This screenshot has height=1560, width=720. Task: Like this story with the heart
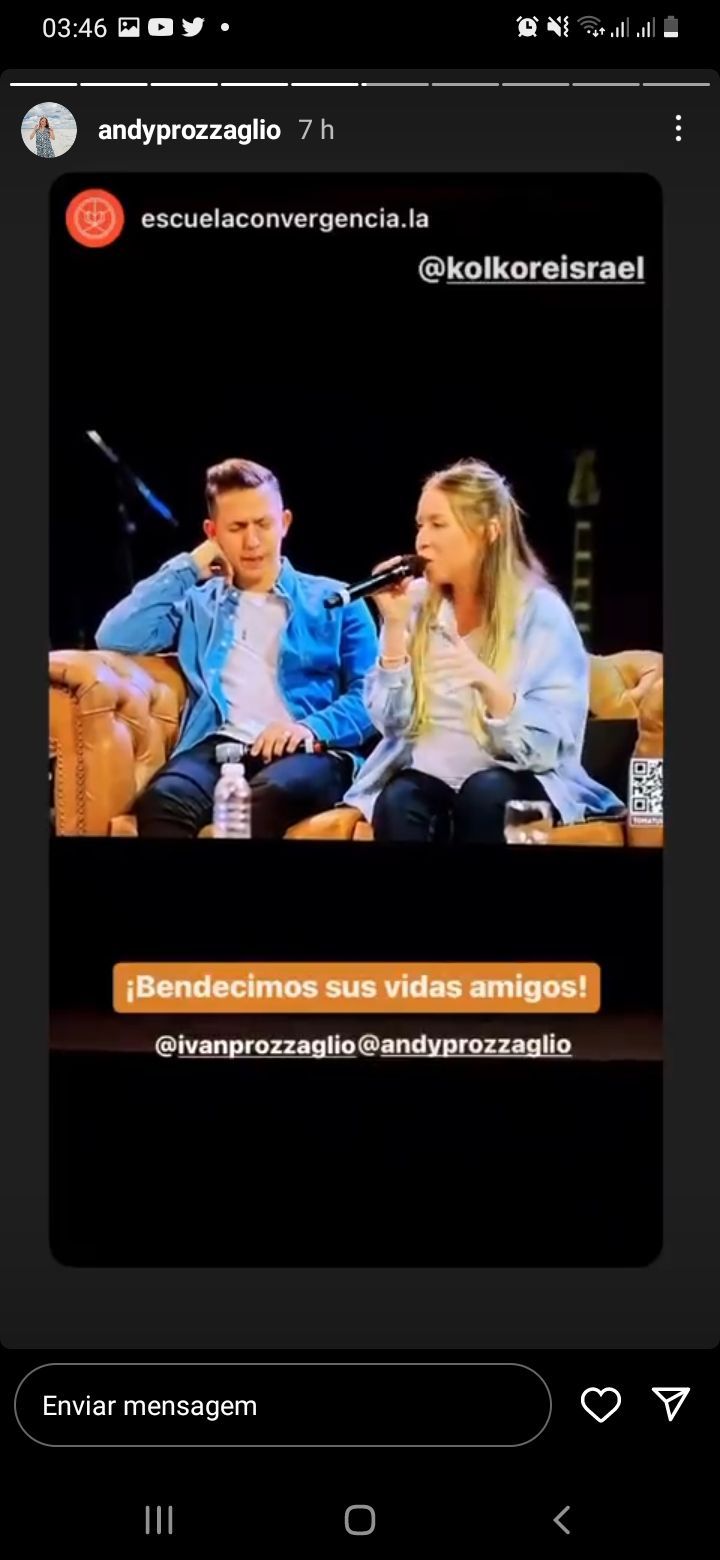point(601,1405)
